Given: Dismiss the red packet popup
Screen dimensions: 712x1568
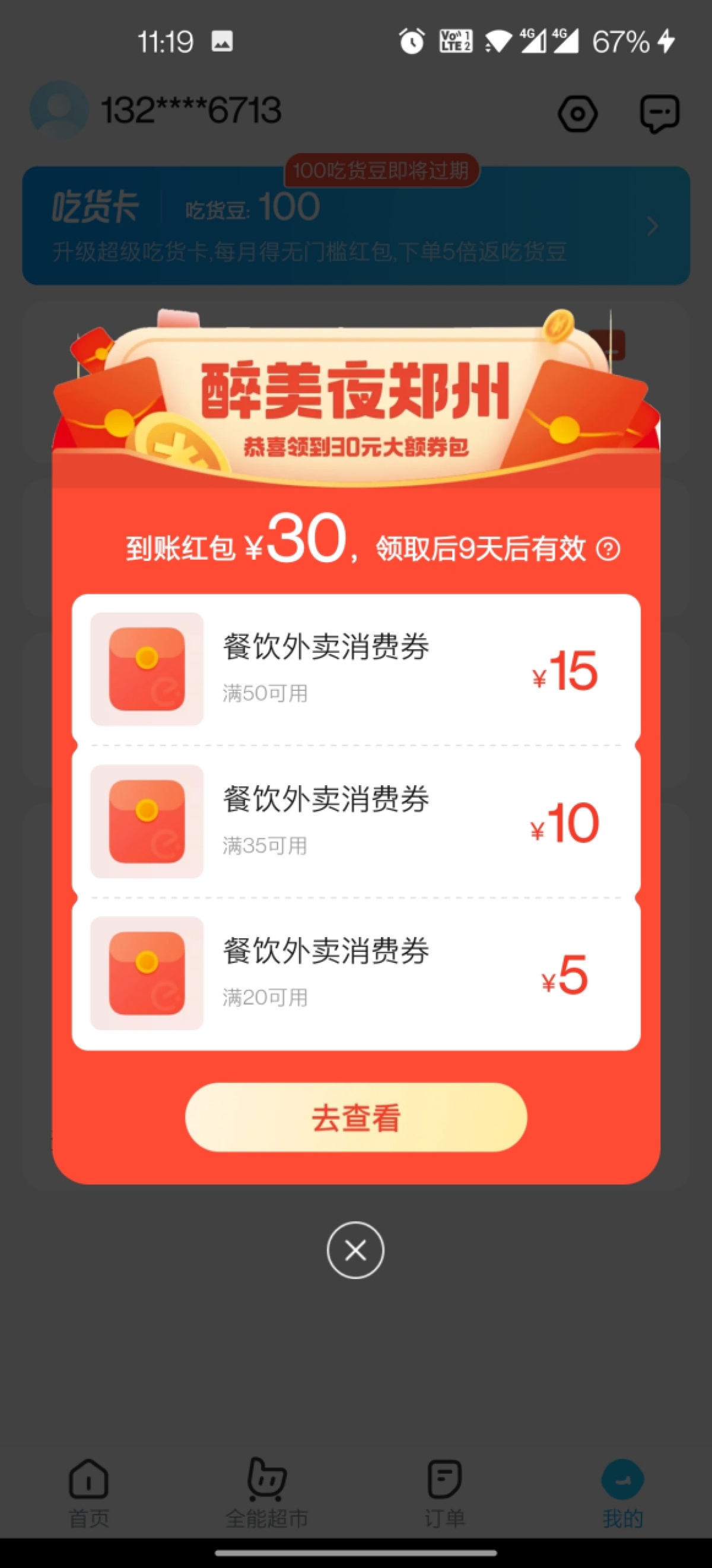Looking at the screenshot, I should pos(355,1250).
